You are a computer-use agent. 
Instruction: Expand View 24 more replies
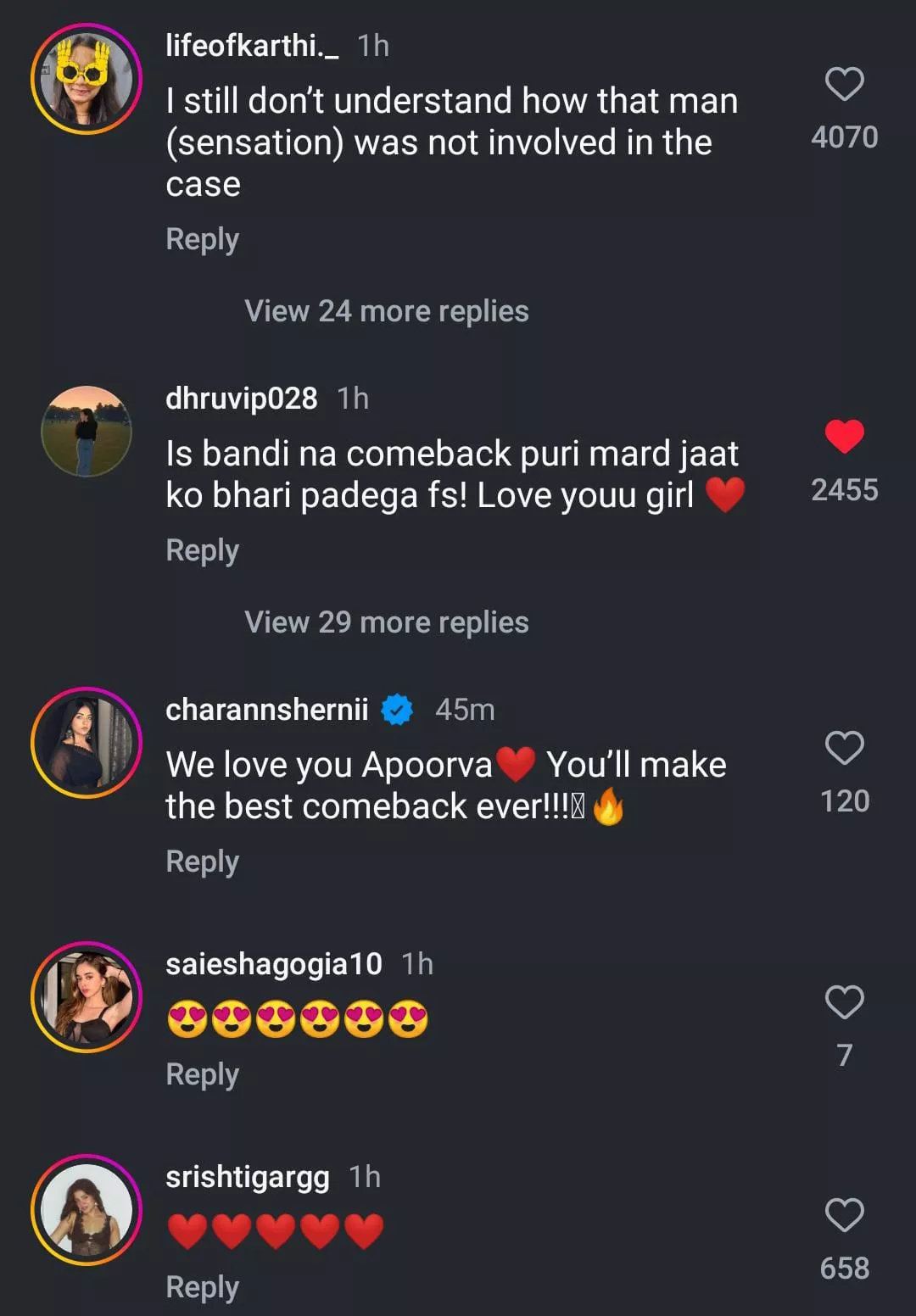pyautogui.click(x=386, y=311)
